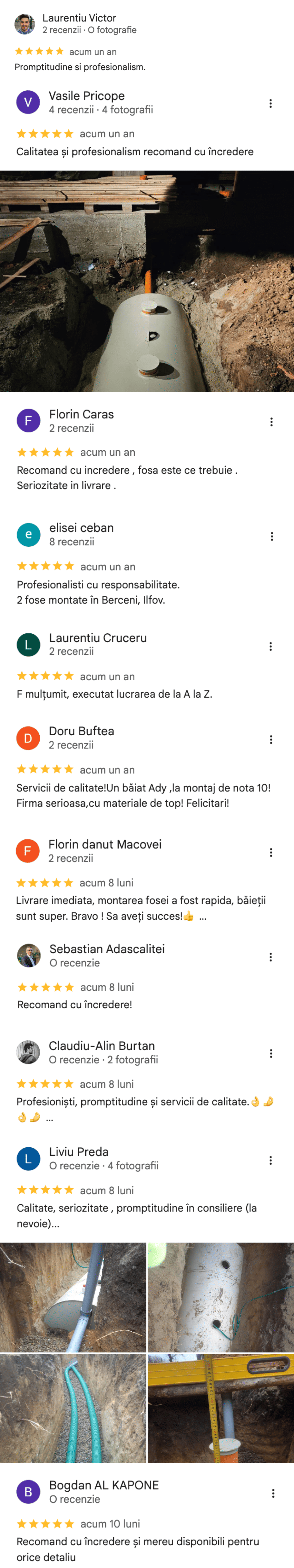Open Vasile Pricope's septic tank photo
The image size is (294, 1568).
[147, 281]
